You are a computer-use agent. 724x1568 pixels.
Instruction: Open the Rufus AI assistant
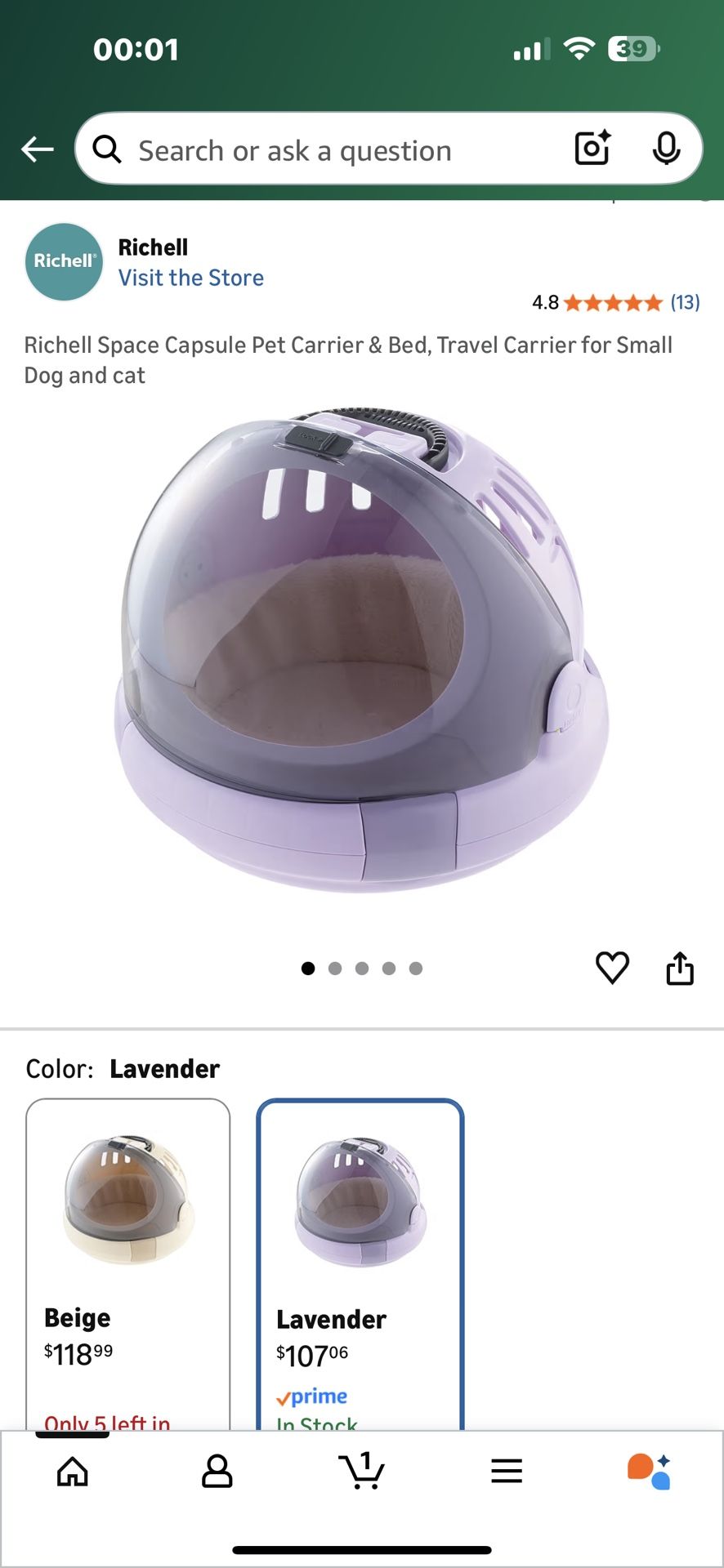[x=650, y=1472]
